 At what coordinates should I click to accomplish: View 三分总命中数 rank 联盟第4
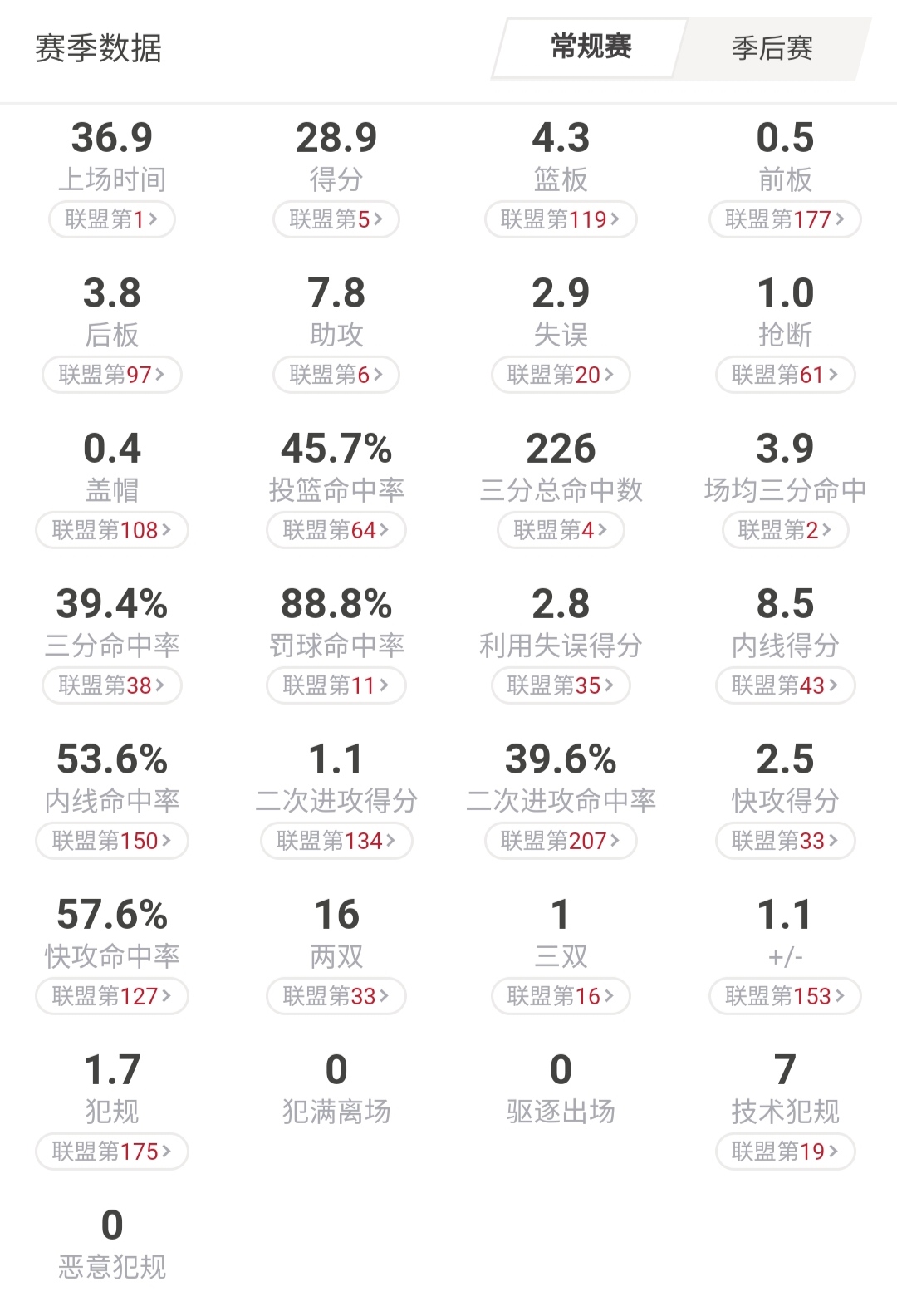[x=561, y=530]
